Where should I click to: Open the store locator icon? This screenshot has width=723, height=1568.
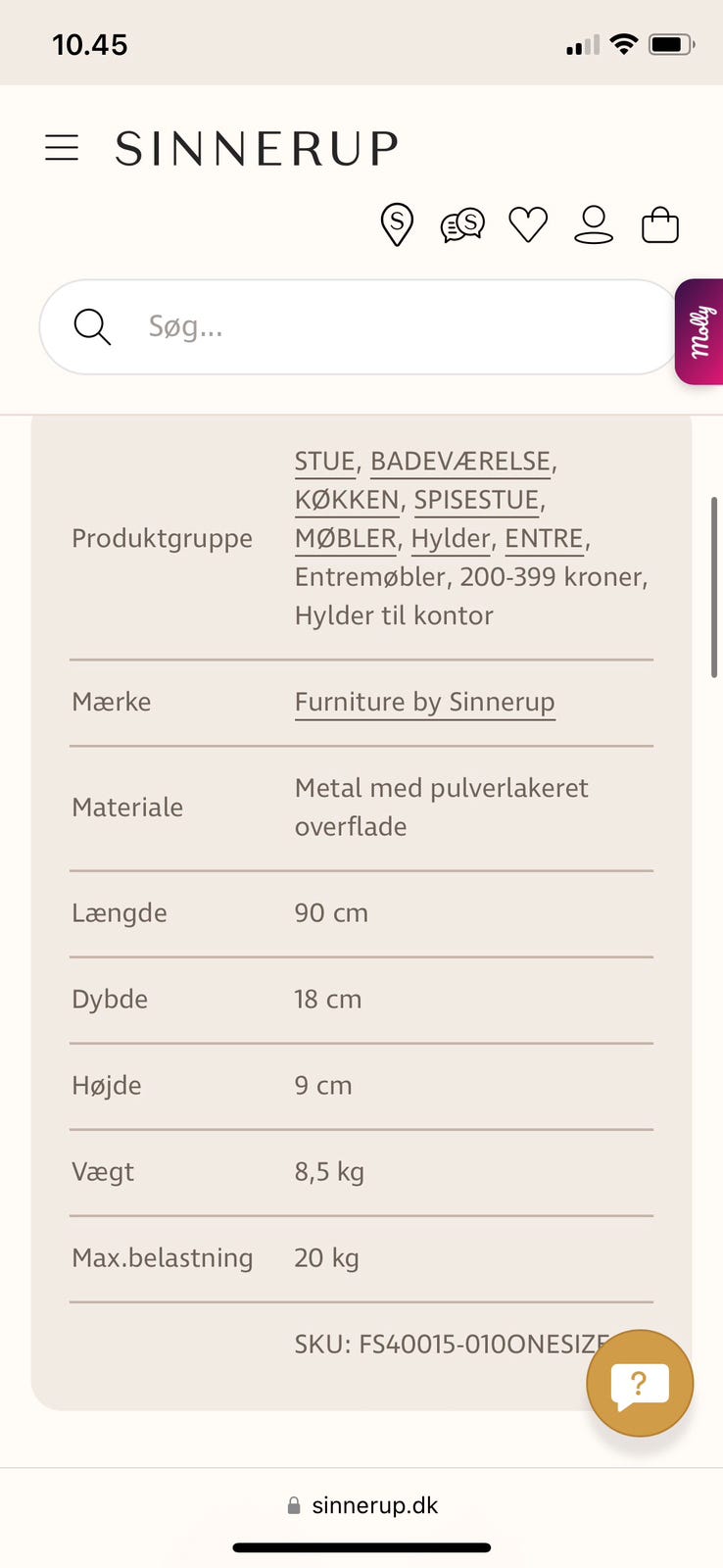(x=396, y=223)
